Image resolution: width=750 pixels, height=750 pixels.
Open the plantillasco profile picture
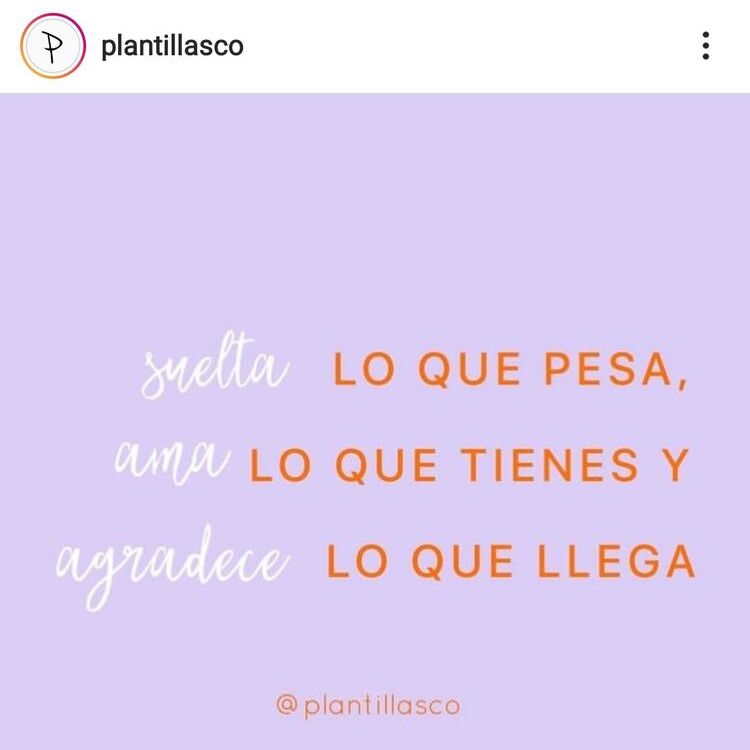pos(53,46)
